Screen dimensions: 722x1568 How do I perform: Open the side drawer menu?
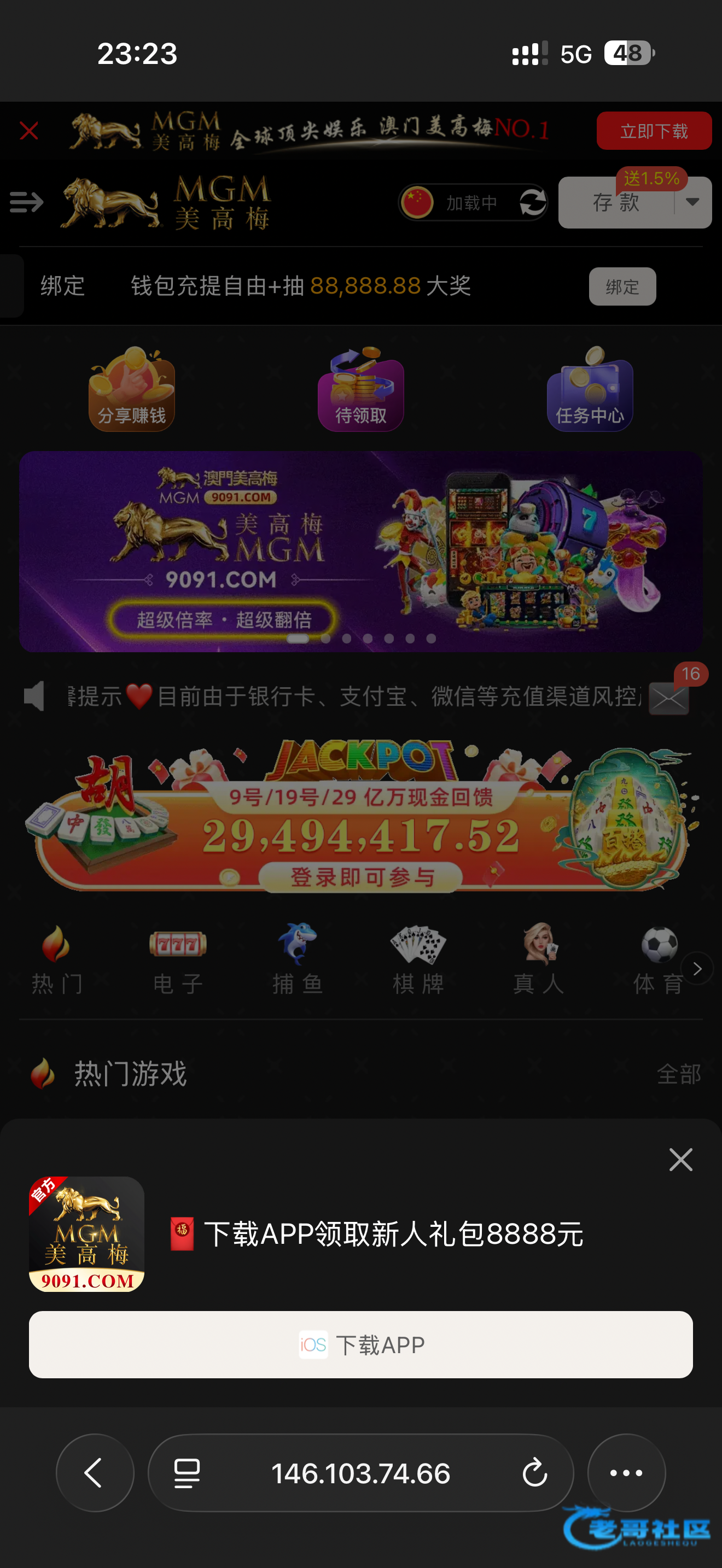pyautogui.click(x=26, y=202)
